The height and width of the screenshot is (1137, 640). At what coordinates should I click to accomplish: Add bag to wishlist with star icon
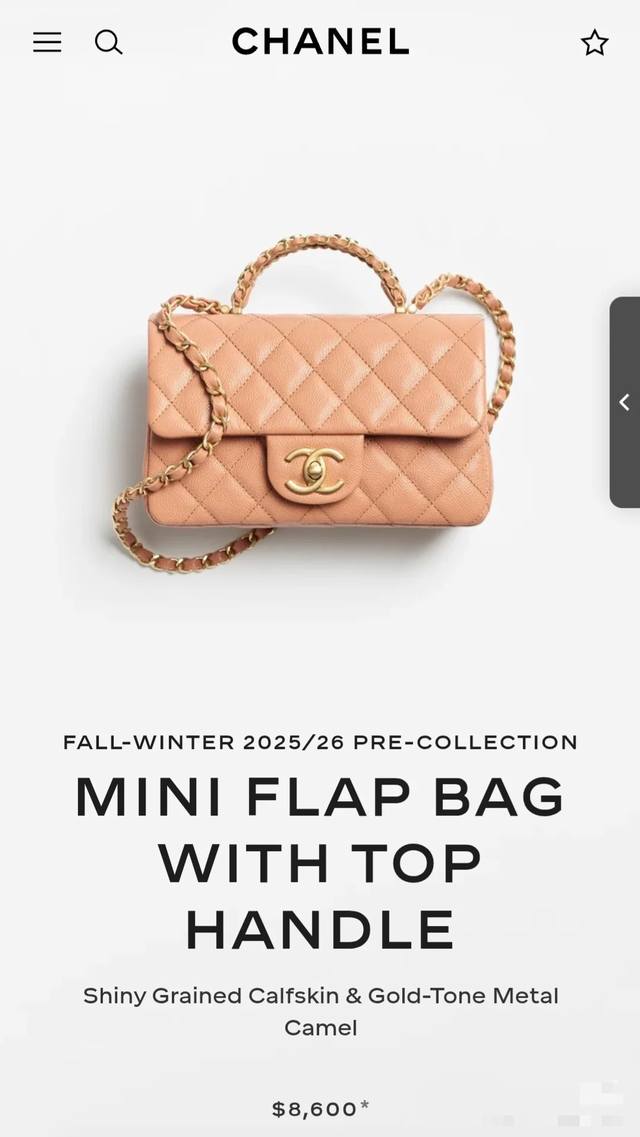point(594,42)
